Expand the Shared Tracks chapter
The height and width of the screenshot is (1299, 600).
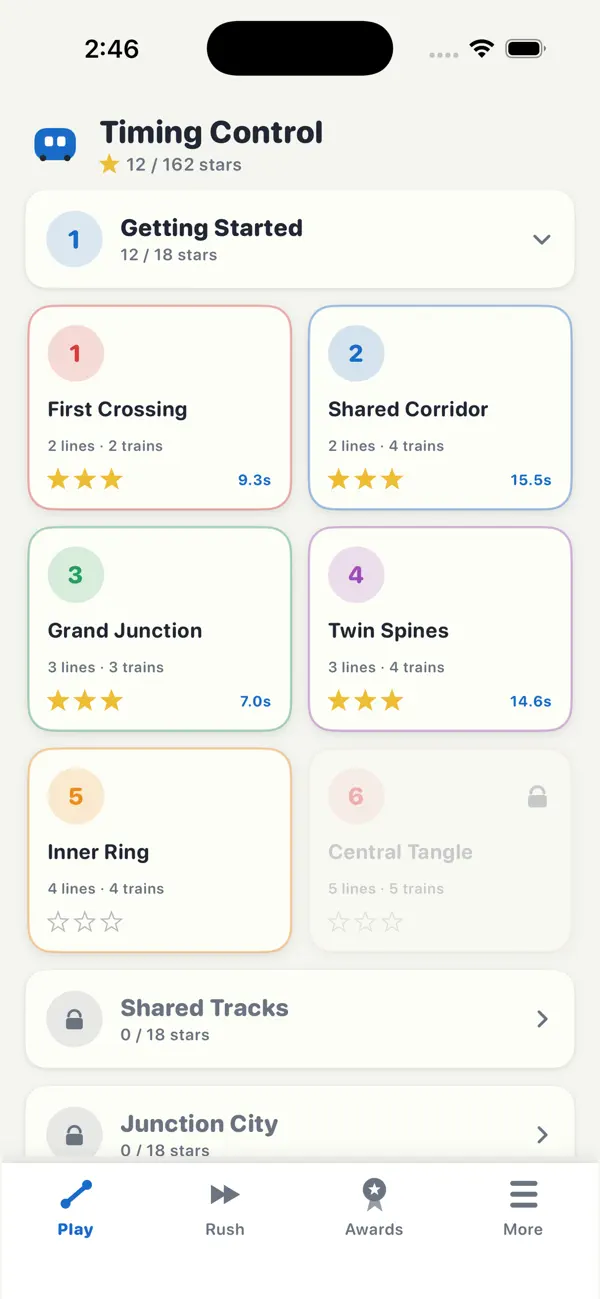click(299, 1019)
